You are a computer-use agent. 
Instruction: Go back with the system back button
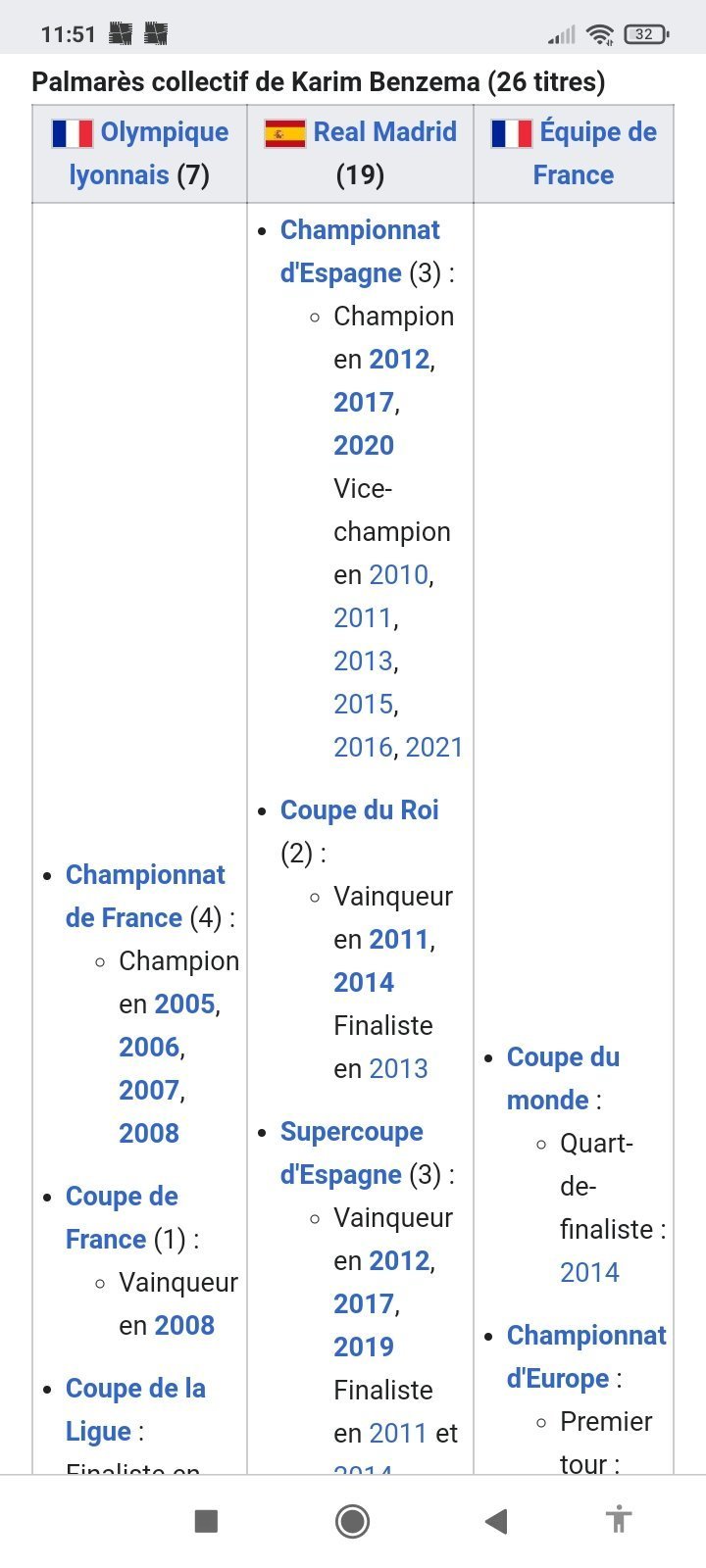point(496,1521)
